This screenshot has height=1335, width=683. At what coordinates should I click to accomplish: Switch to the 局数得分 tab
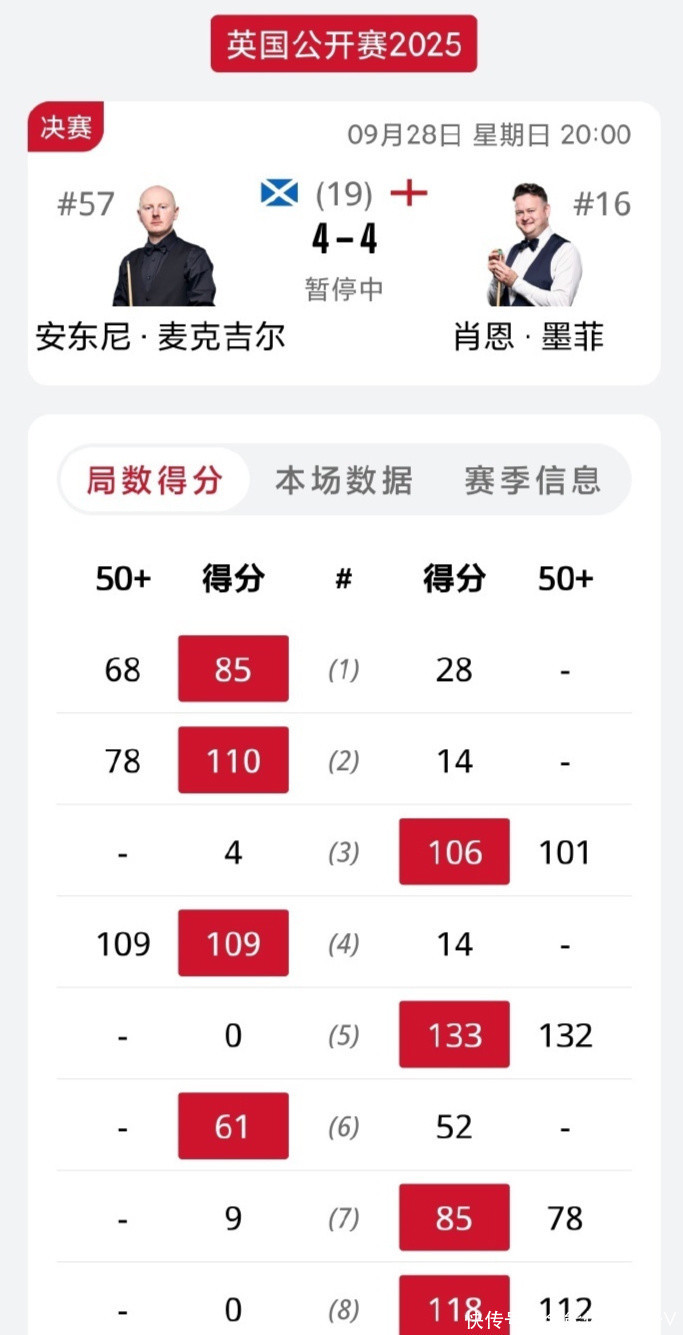(x=154, y=480)
